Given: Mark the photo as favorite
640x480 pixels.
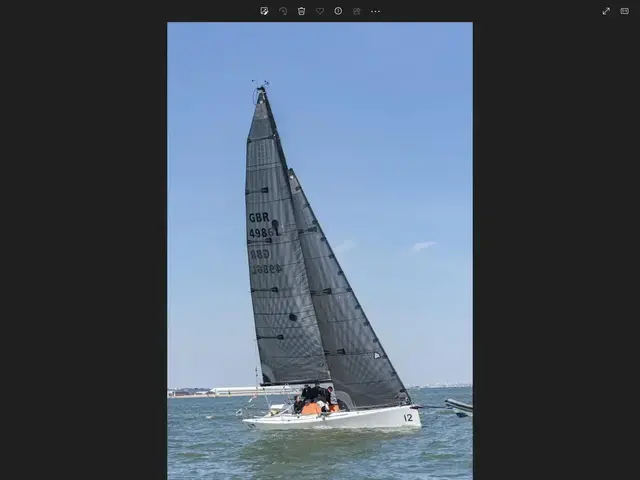Looking at the screenshot, I should click(x=320, y=11).
